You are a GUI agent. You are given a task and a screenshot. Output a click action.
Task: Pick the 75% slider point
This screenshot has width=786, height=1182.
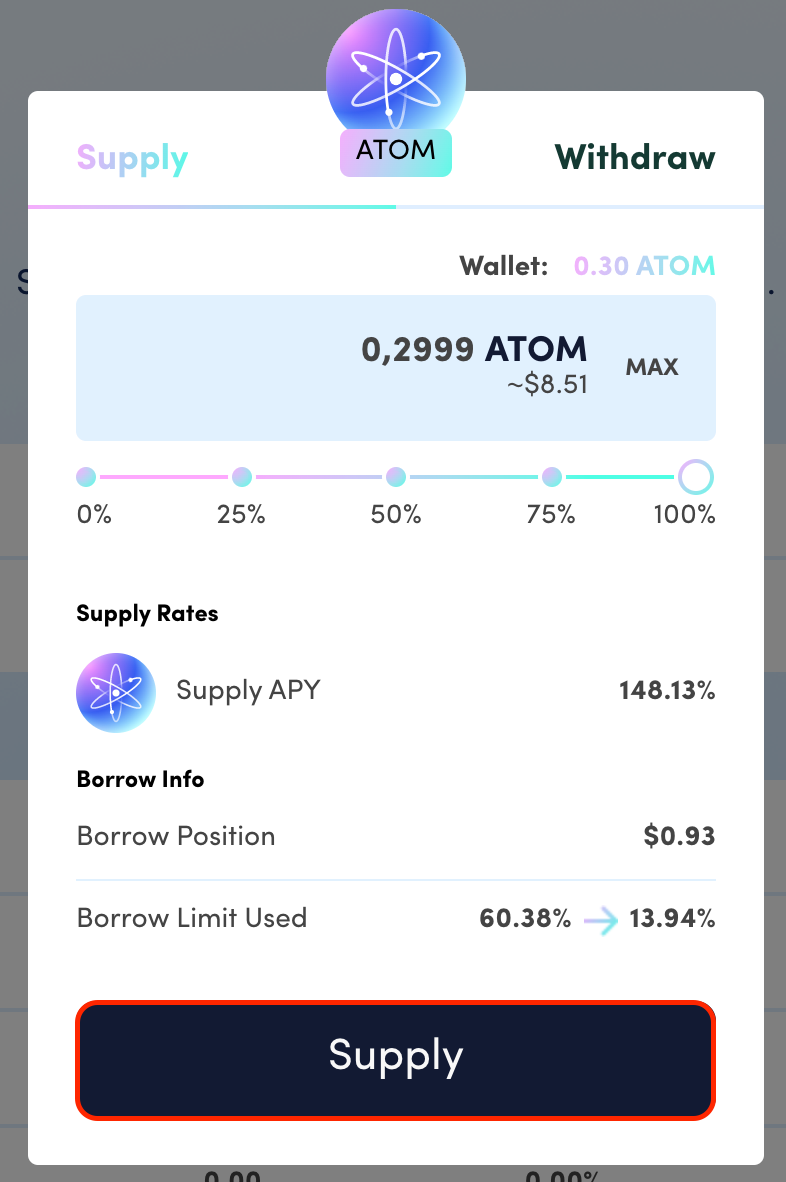click(x=551, y=477)
